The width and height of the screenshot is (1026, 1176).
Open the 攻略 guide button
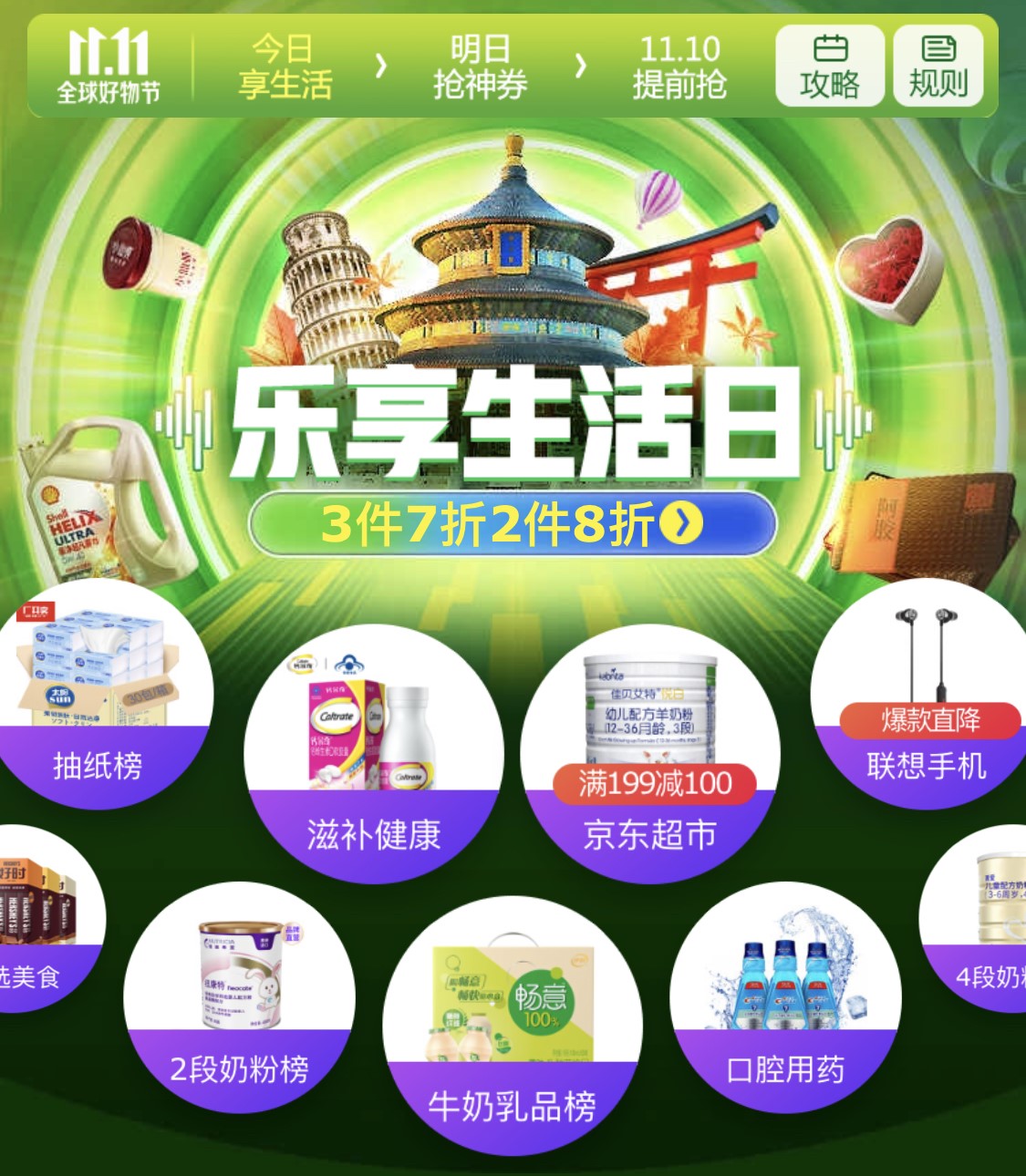pyautogui.click(x=829, y=67)
